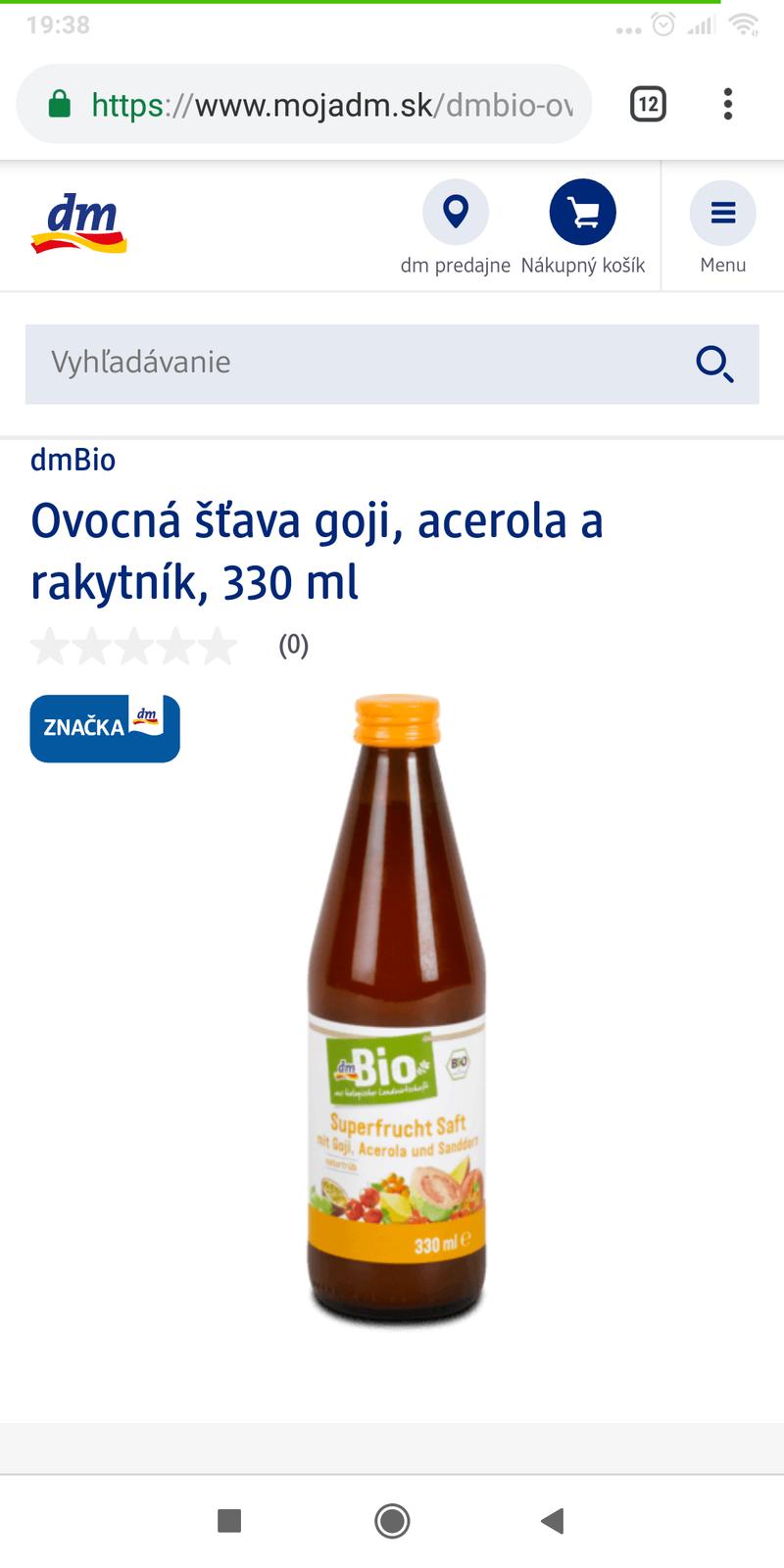Go back using the system back button
The image size is (784, 1568).
553,1520
